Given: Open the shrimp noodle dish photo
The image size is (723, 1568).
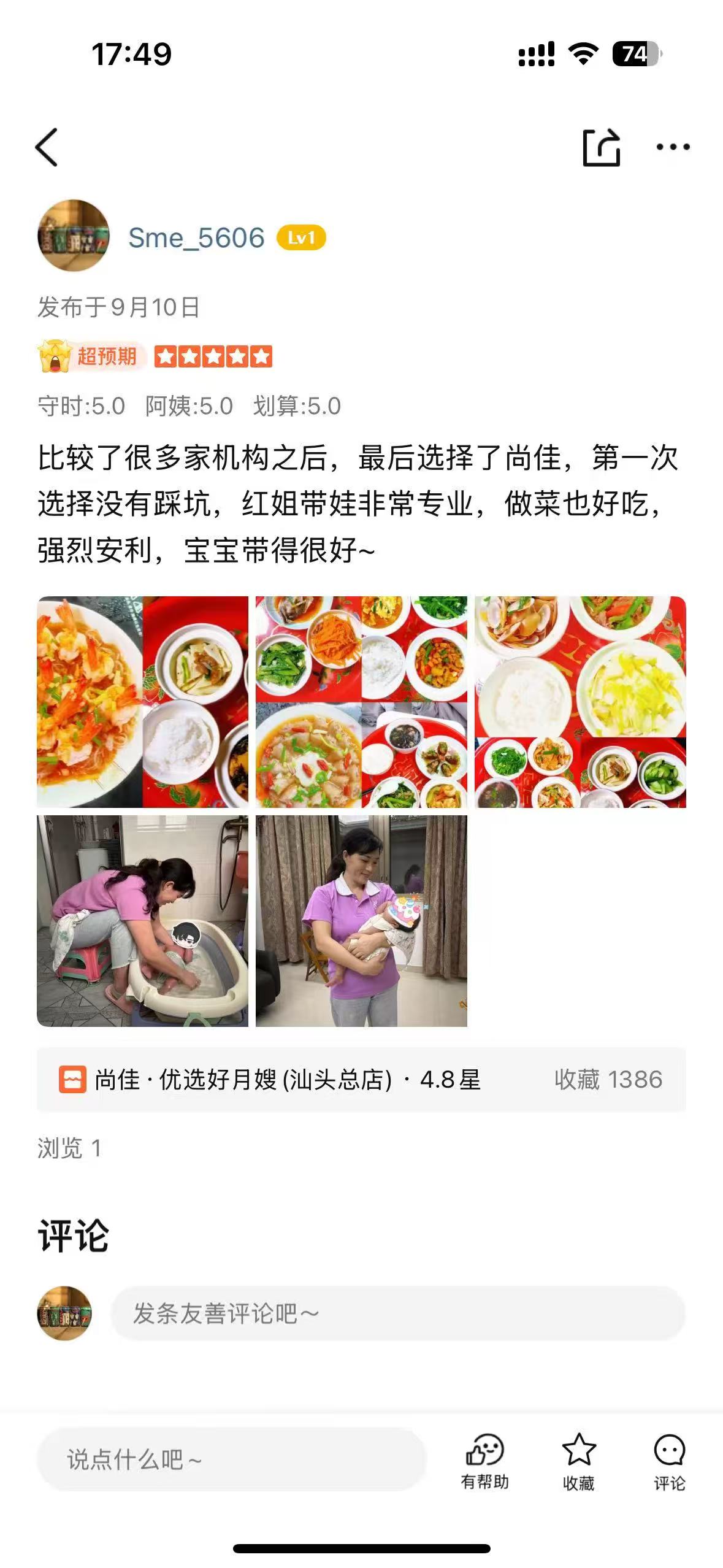Looking at the screenshot, I should tap(143, 702).
